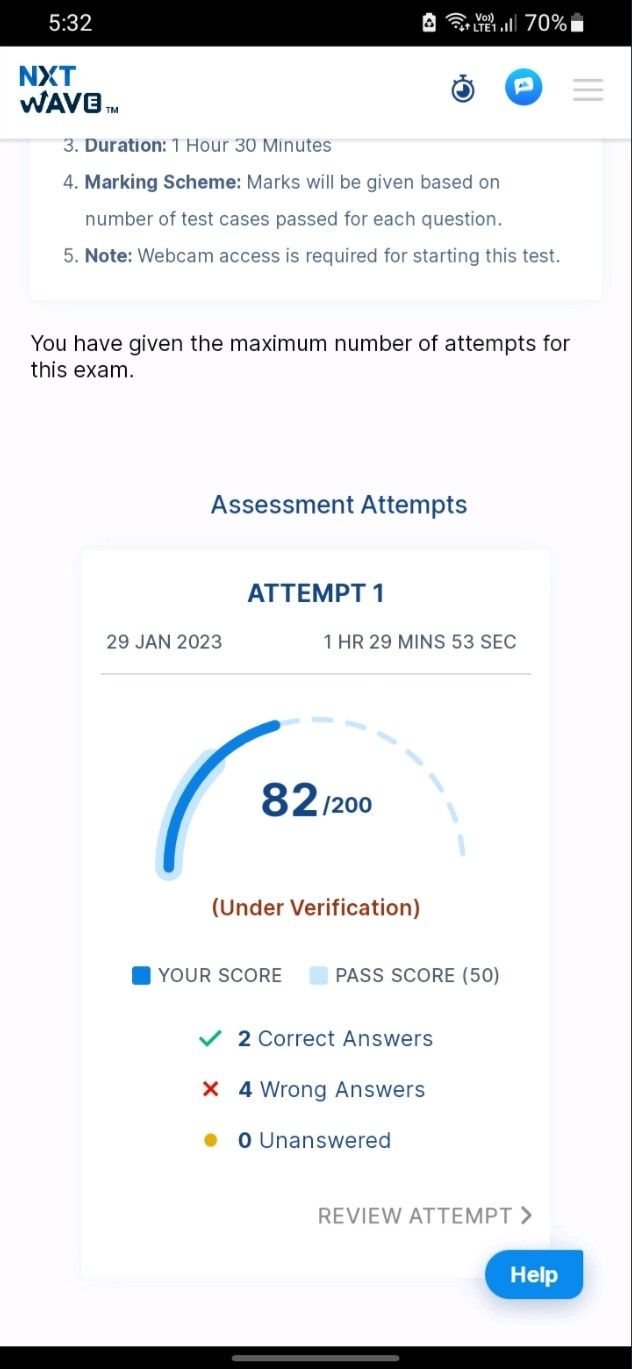Go to NxtWave home via logo
This screenshot has width=632, height=1369.
click(x=68, y=90)
